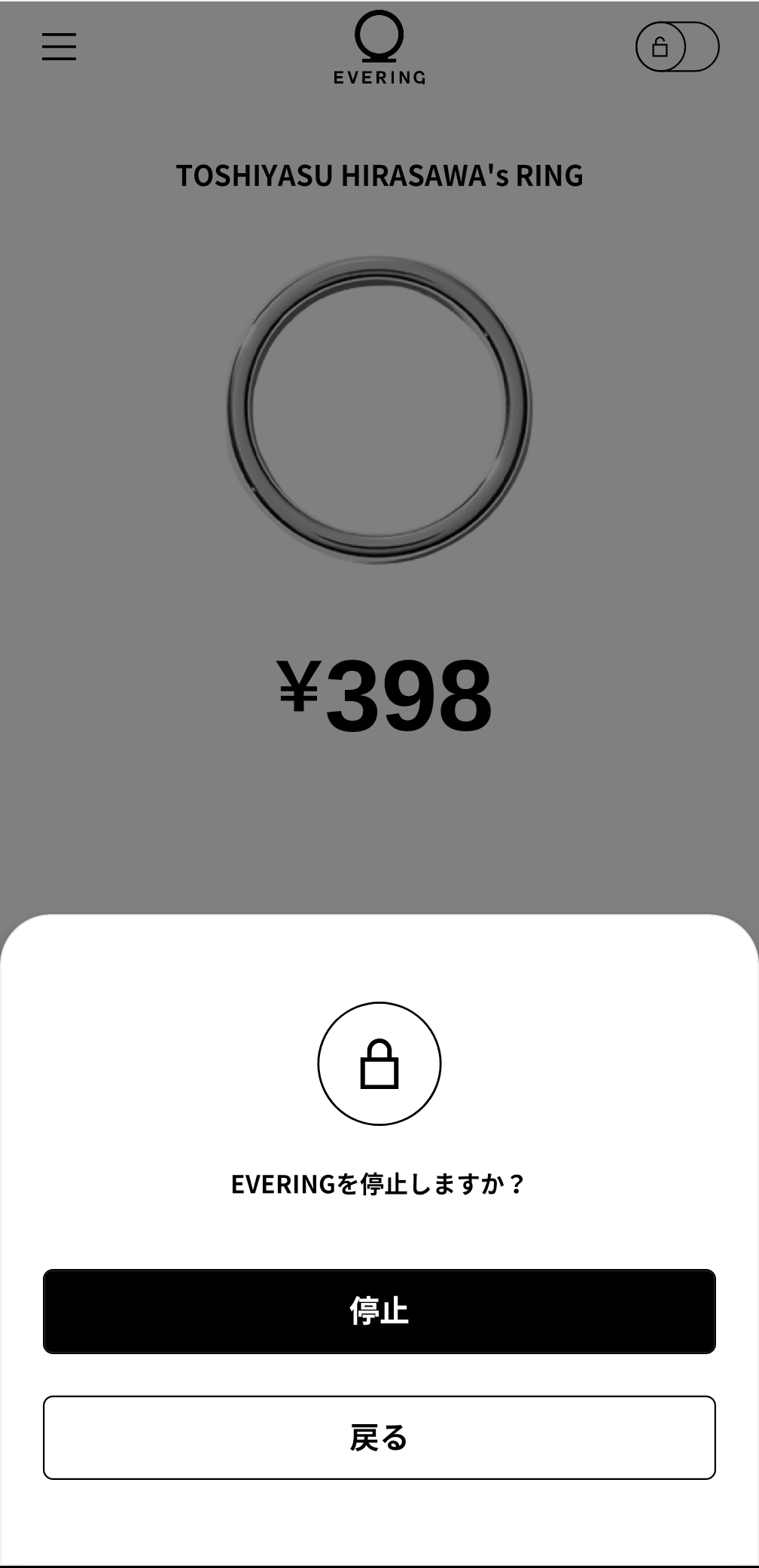The height and width of the screenshot is (1568, 759).
Task: Expand the menu via the hamburger control
Action: pyautogui.click(x=60, y=47)
